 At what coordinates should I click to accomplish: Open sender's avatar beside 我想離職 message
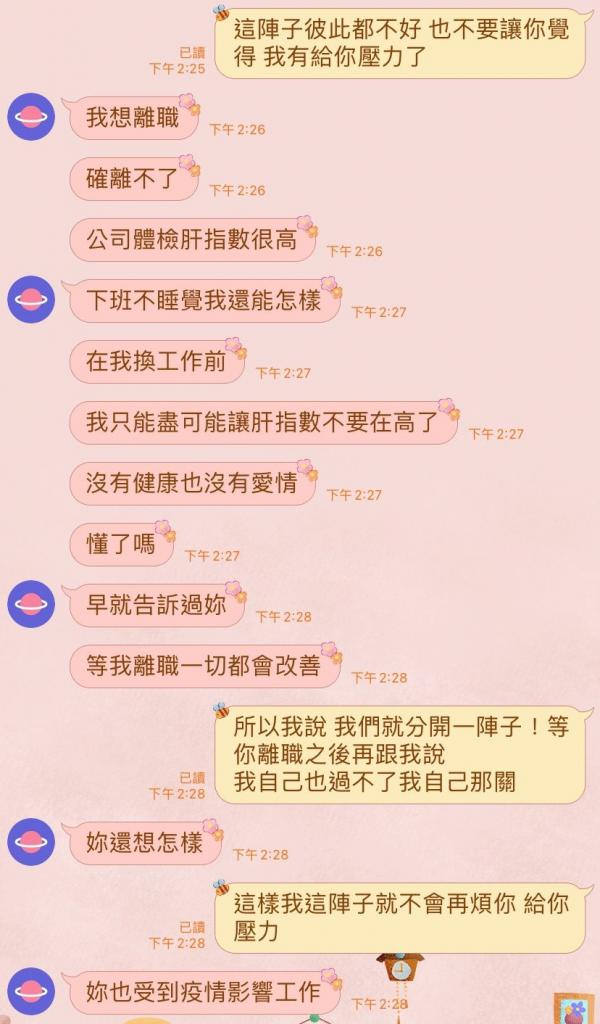31,117
